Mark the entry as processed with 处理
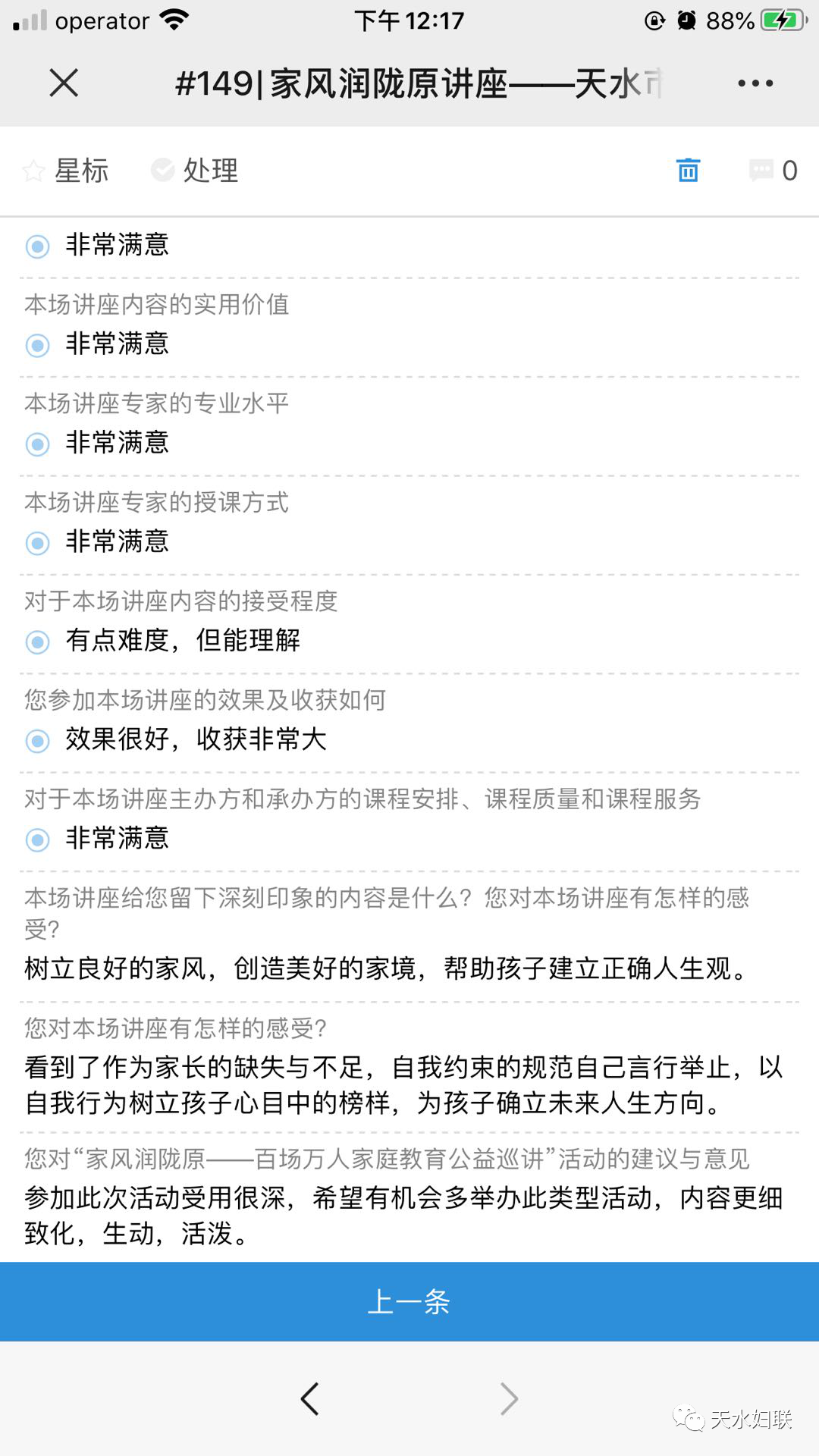819x1456 pixels. pos(195,171)
